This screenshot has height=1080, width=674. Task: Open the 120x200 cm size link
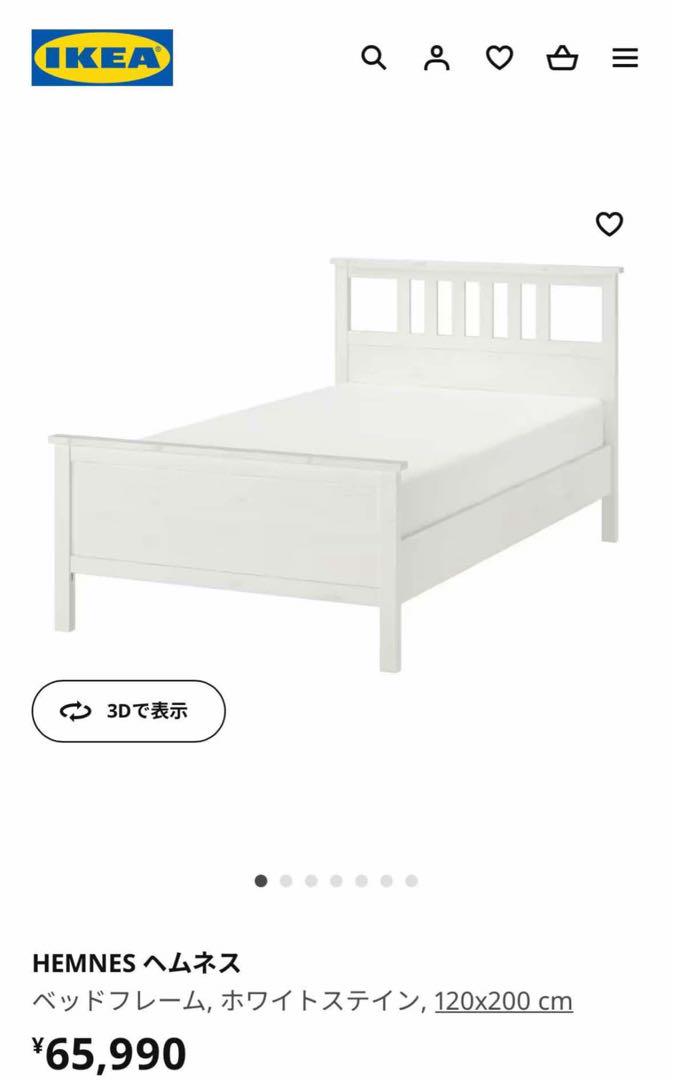coord(503,1001)
